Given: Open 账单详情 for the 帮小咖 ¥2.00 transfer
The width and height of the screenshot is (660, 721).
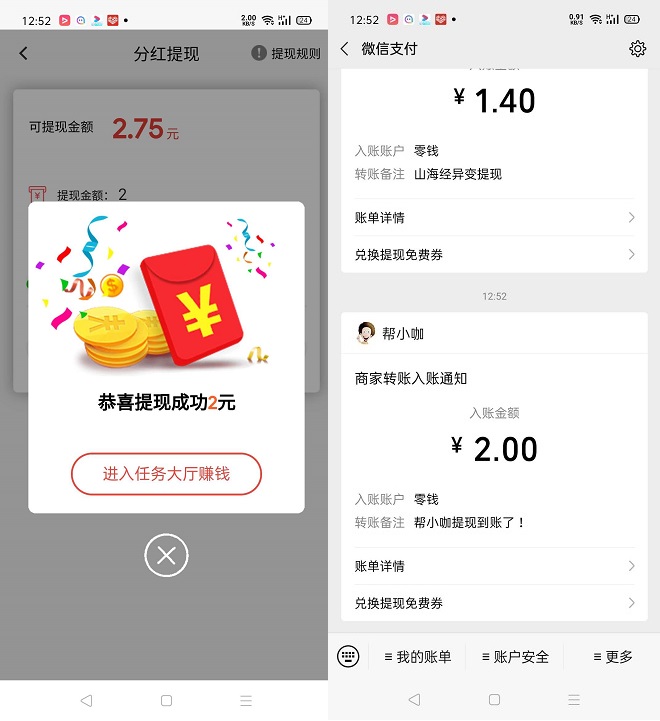Looking at the screenshot, I should click(494, 566).
